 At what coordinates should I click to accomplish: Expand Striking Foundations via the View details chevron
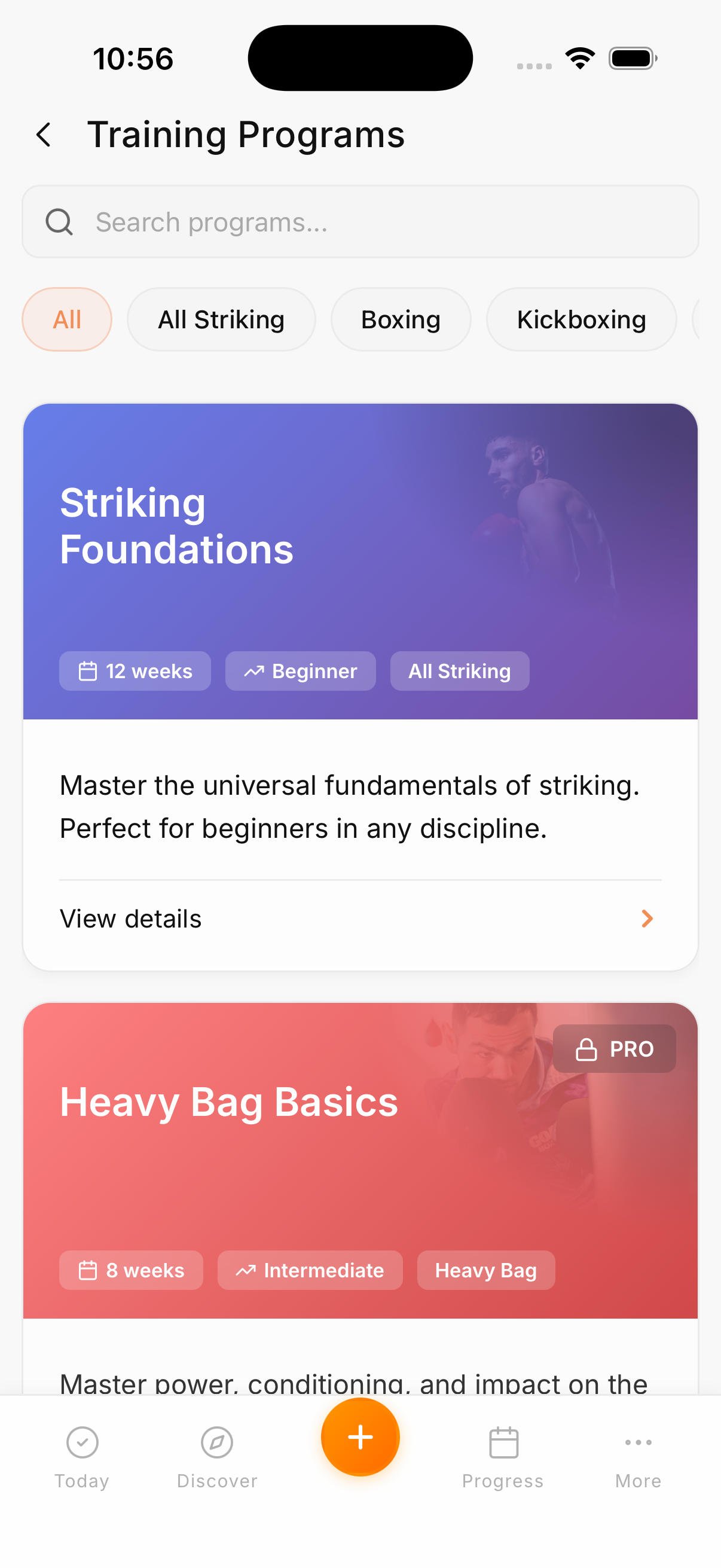click(647, 919)
